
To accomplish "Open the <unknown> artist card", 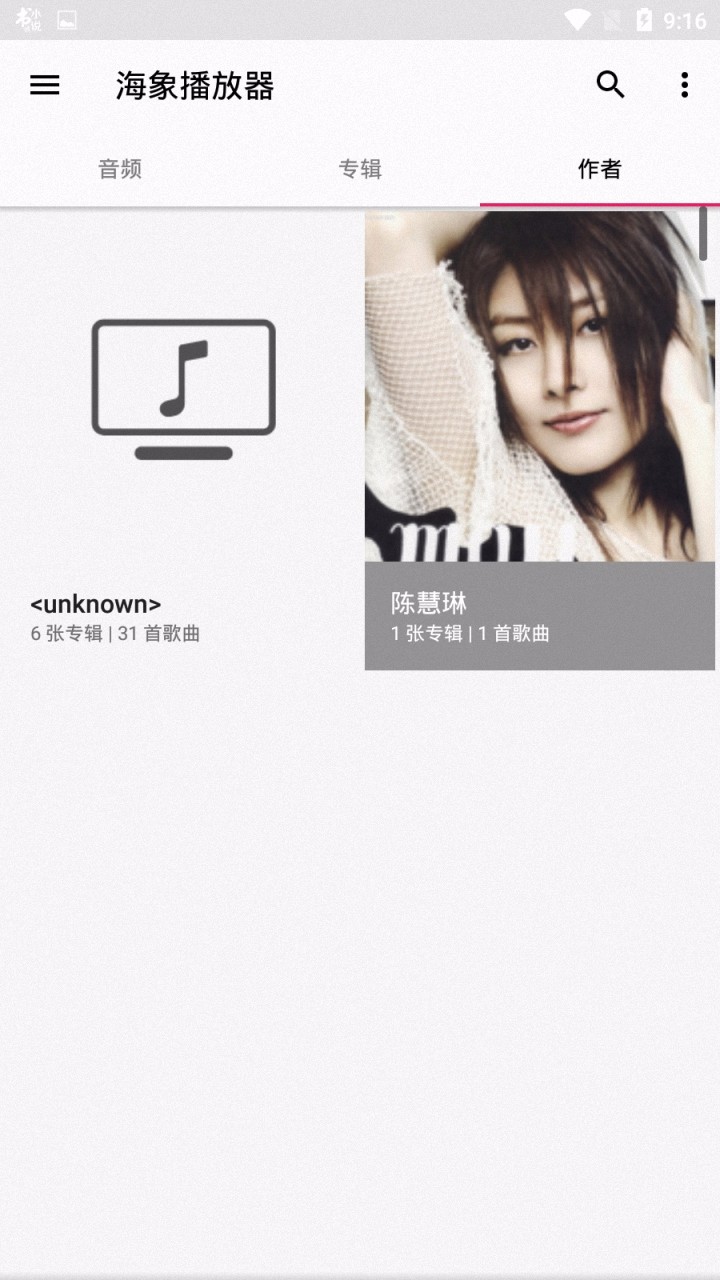I will coord(182,440).
